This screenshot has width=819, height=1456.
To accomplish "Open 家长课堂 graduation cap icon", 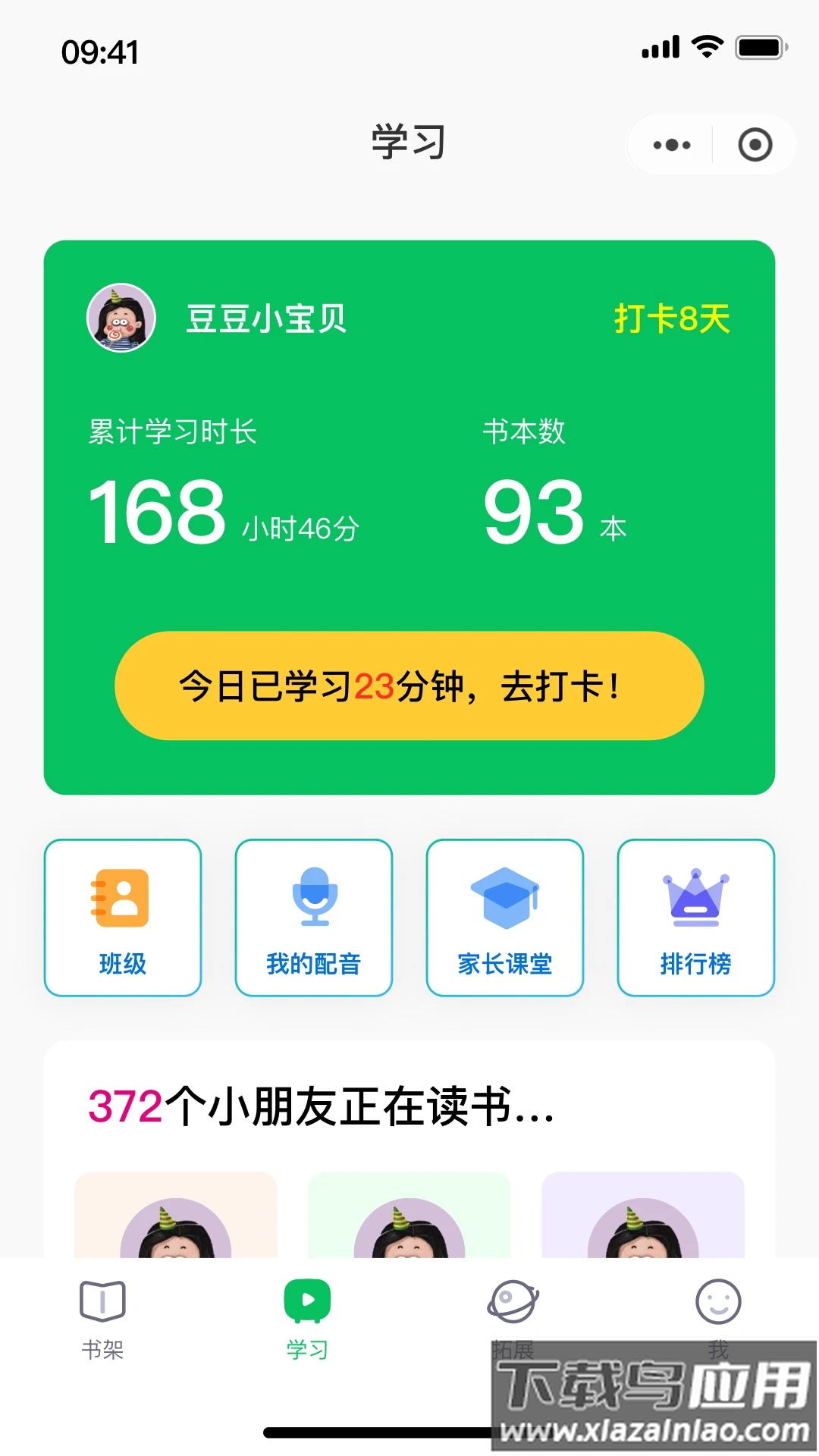I will point(504,896).
